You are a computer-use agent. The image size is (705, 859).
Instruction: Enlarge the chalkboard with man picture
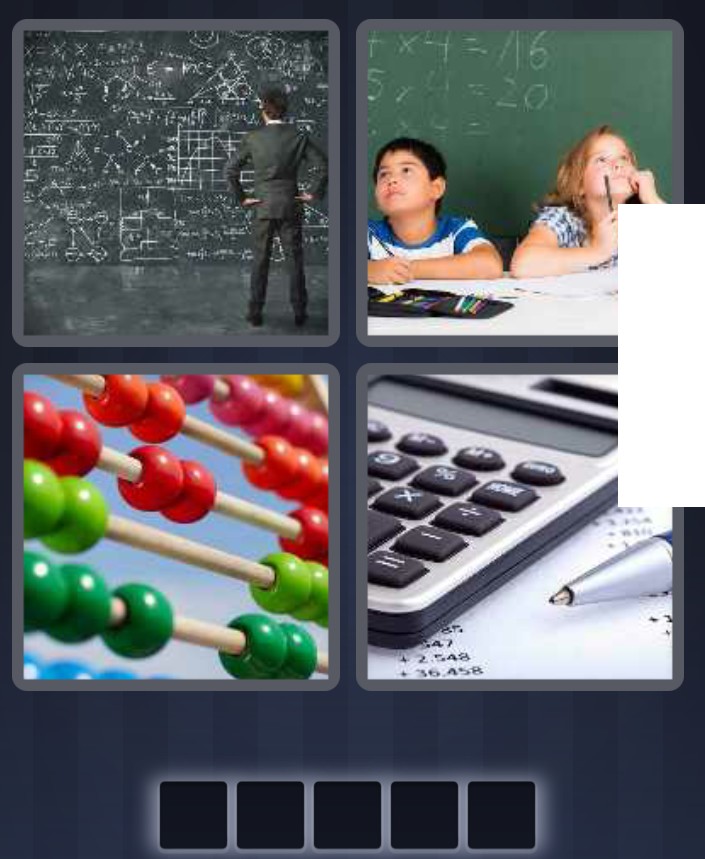tap(176, 182)
